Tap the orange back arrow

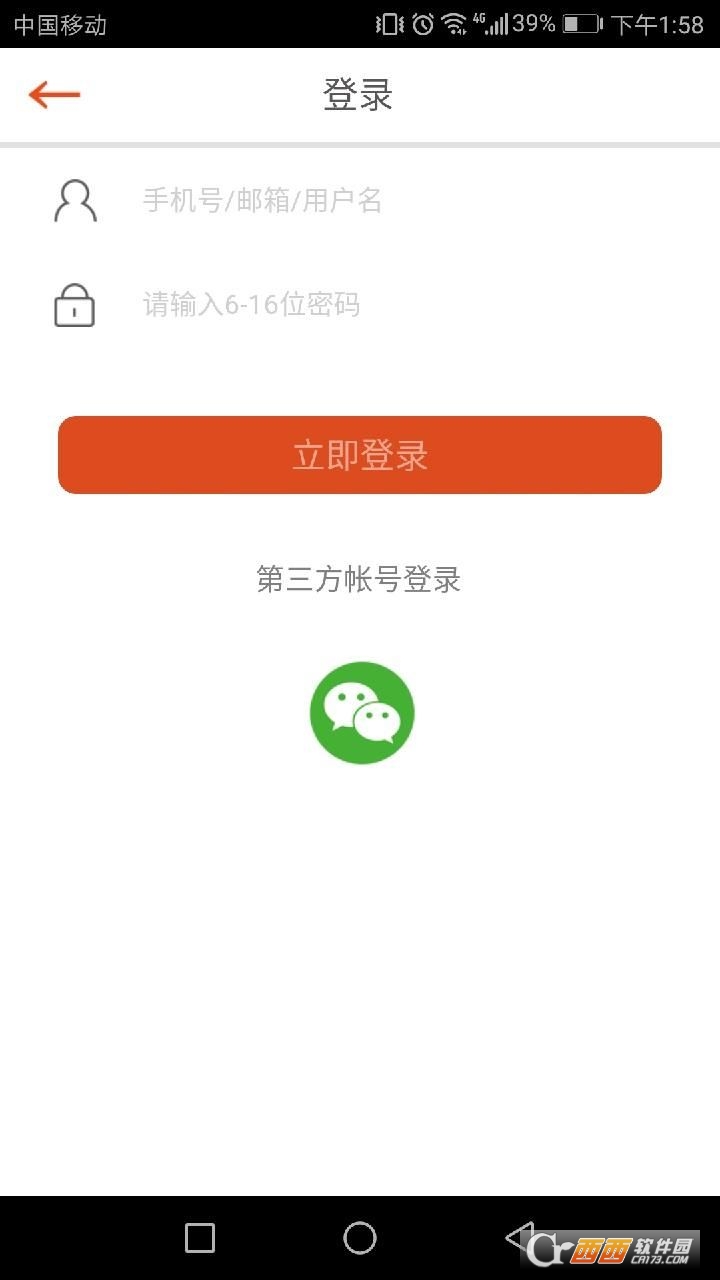click(55, 94)
